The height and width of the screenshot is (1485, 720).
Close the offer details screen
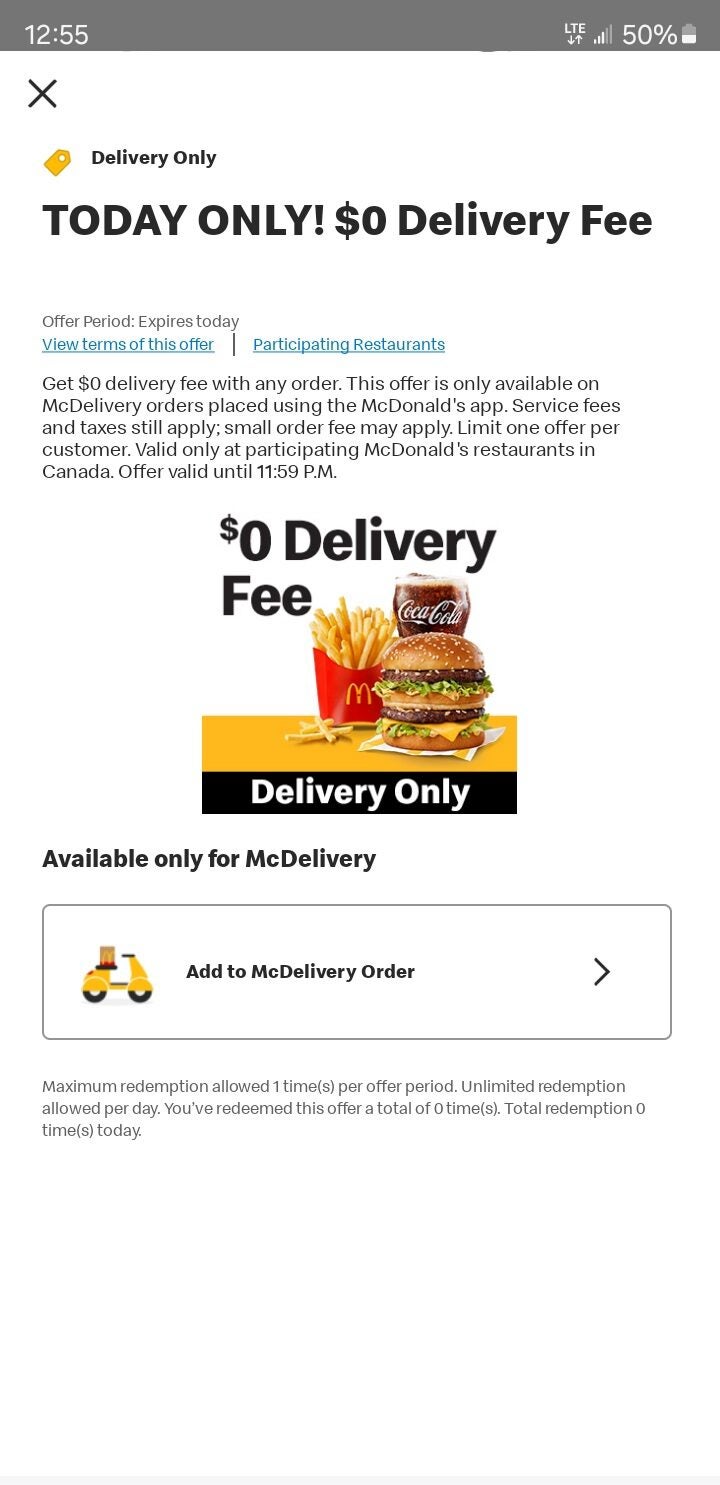(x=42, y=94)
